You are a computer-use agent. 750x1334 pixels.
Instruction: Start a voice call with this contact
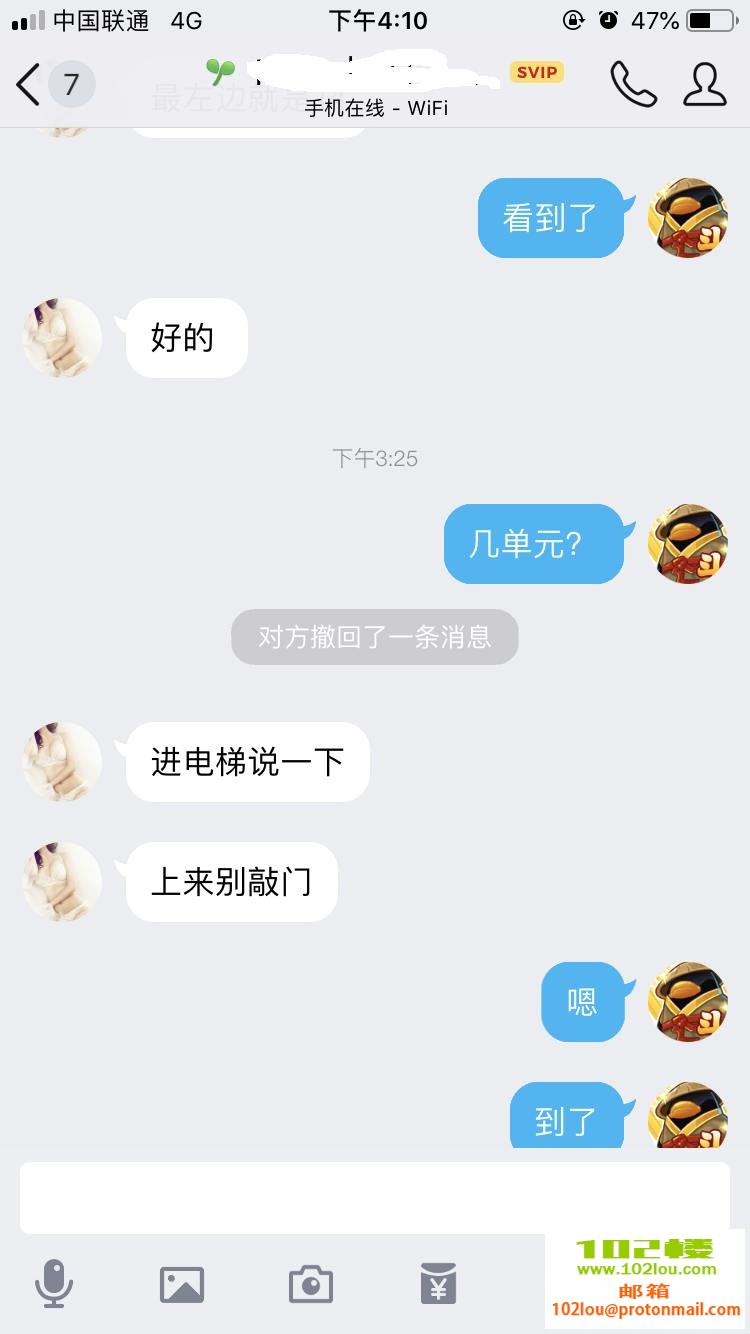click(x=633, y=84)
